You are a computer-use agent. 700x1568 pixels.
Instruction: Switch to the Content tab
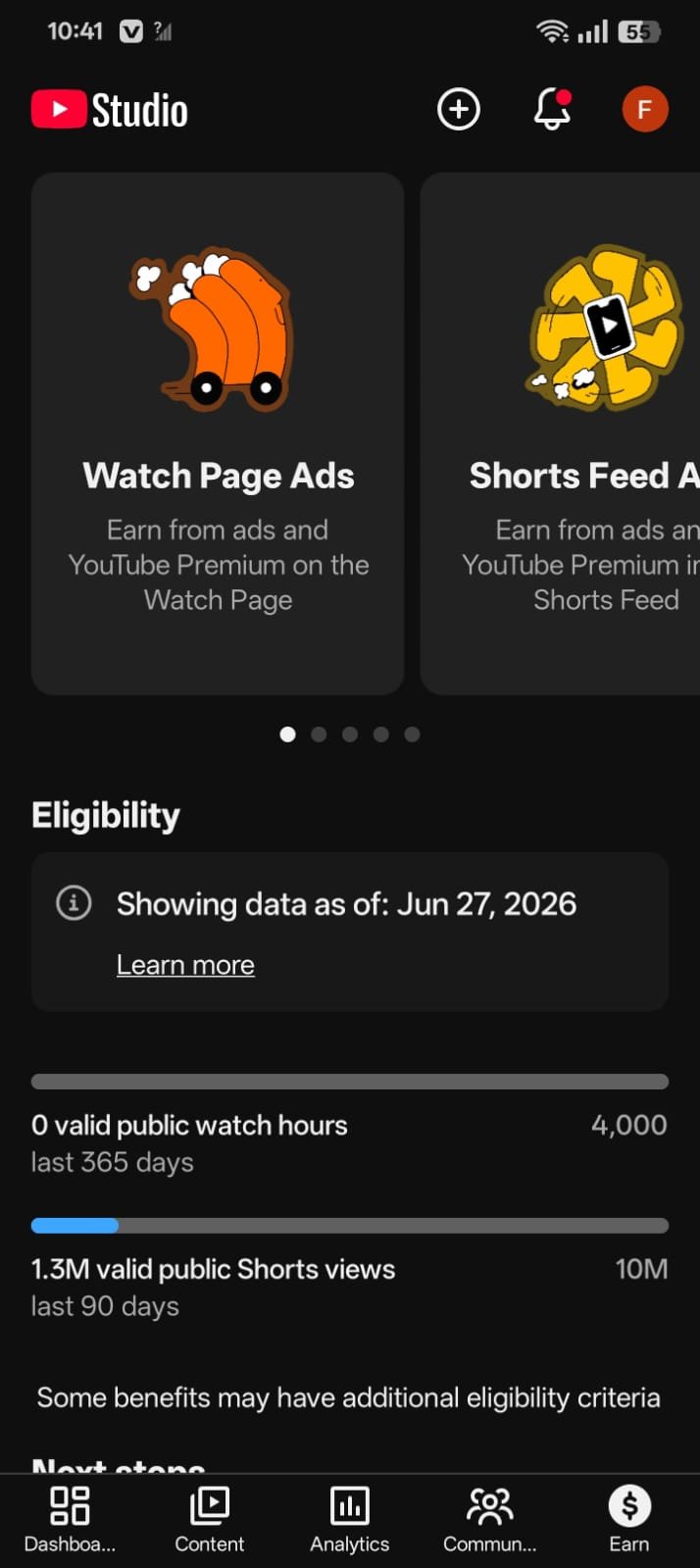(210, 1519)
